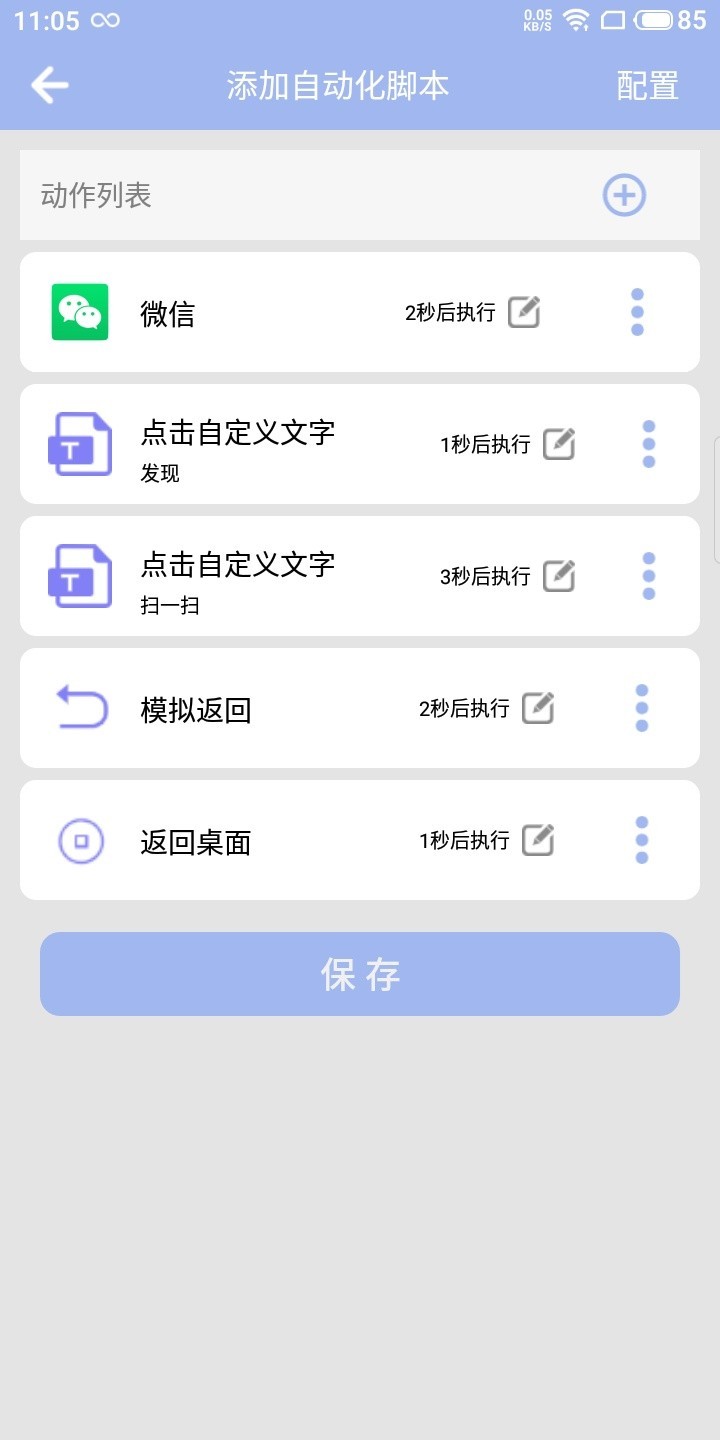This screenshot has width=720, height=1440.
Task: Edit the delay of the 扫一扫 text action
Action: pyautogui.click(x=562, y=576)
